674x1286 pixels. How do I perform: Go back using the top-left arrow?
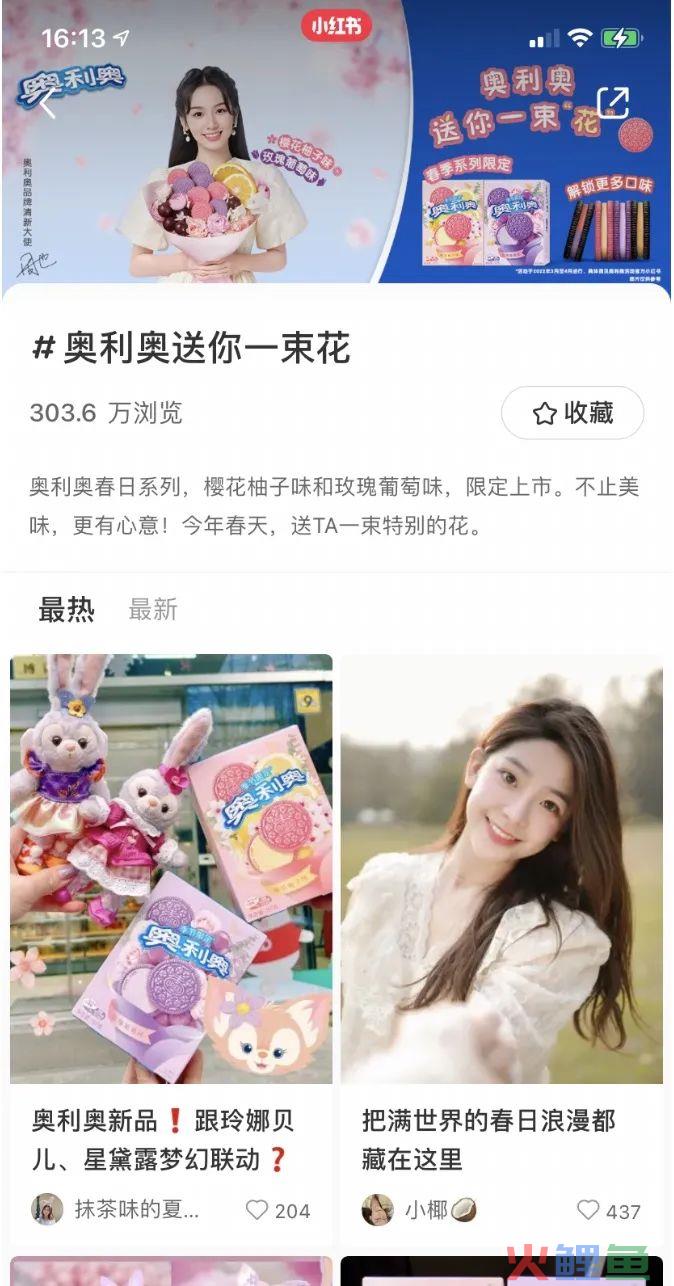point(47,103)
